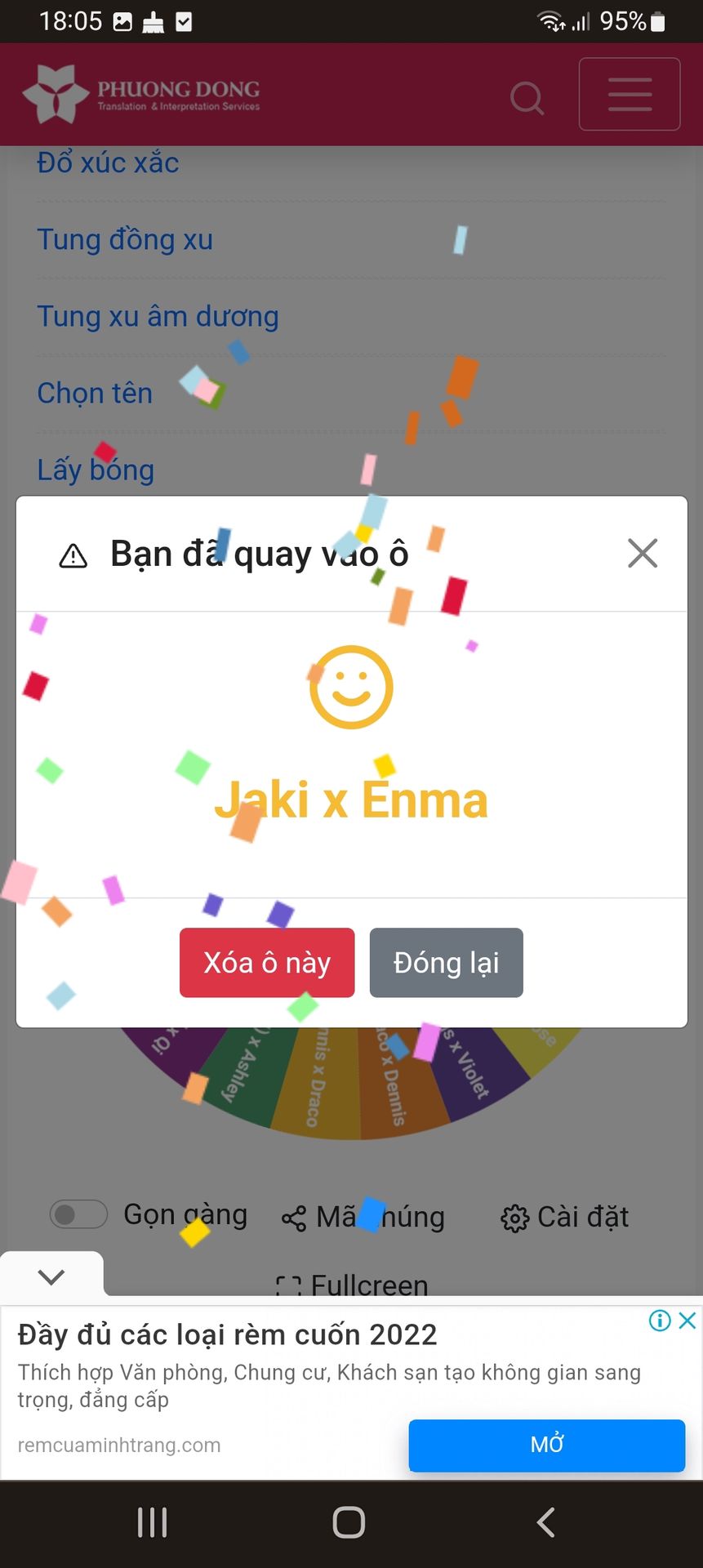Open the 'Chọn tên' link

coord(95,394)
